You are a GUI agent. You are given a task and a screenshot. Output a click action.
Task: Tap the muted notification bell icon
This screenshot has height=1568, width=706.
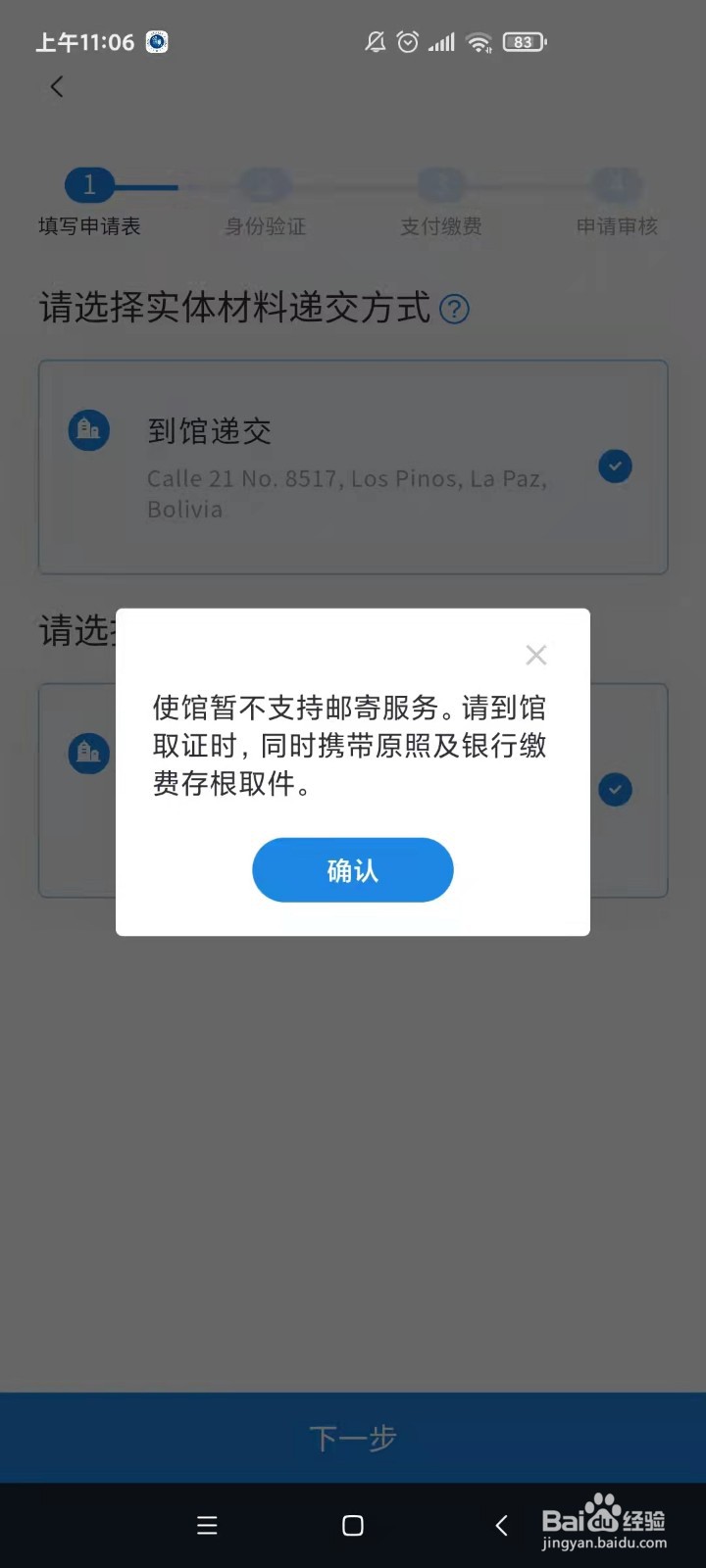click(373, 41)
